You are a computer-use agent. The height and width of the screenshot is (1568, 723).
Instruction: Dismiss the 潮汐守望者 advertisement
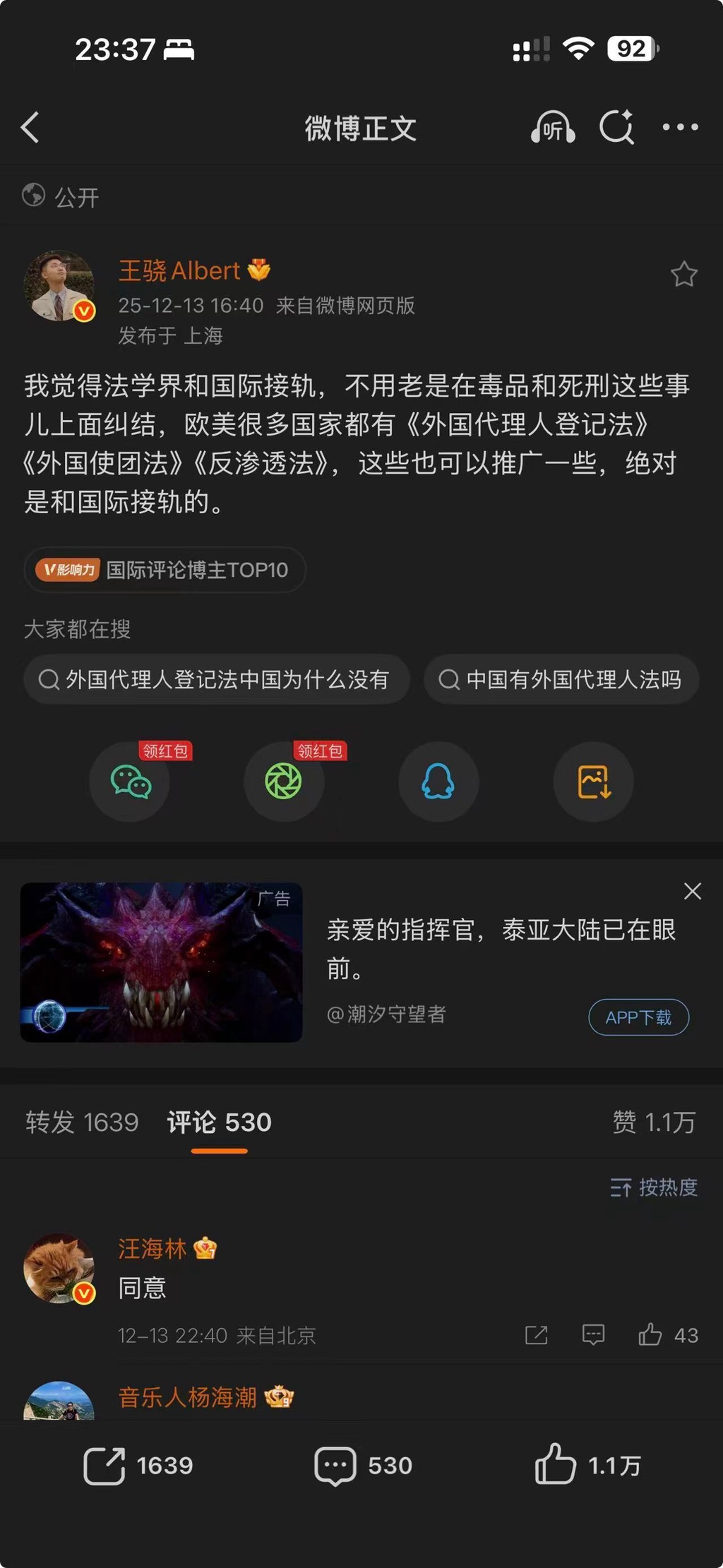coord(693,892)
